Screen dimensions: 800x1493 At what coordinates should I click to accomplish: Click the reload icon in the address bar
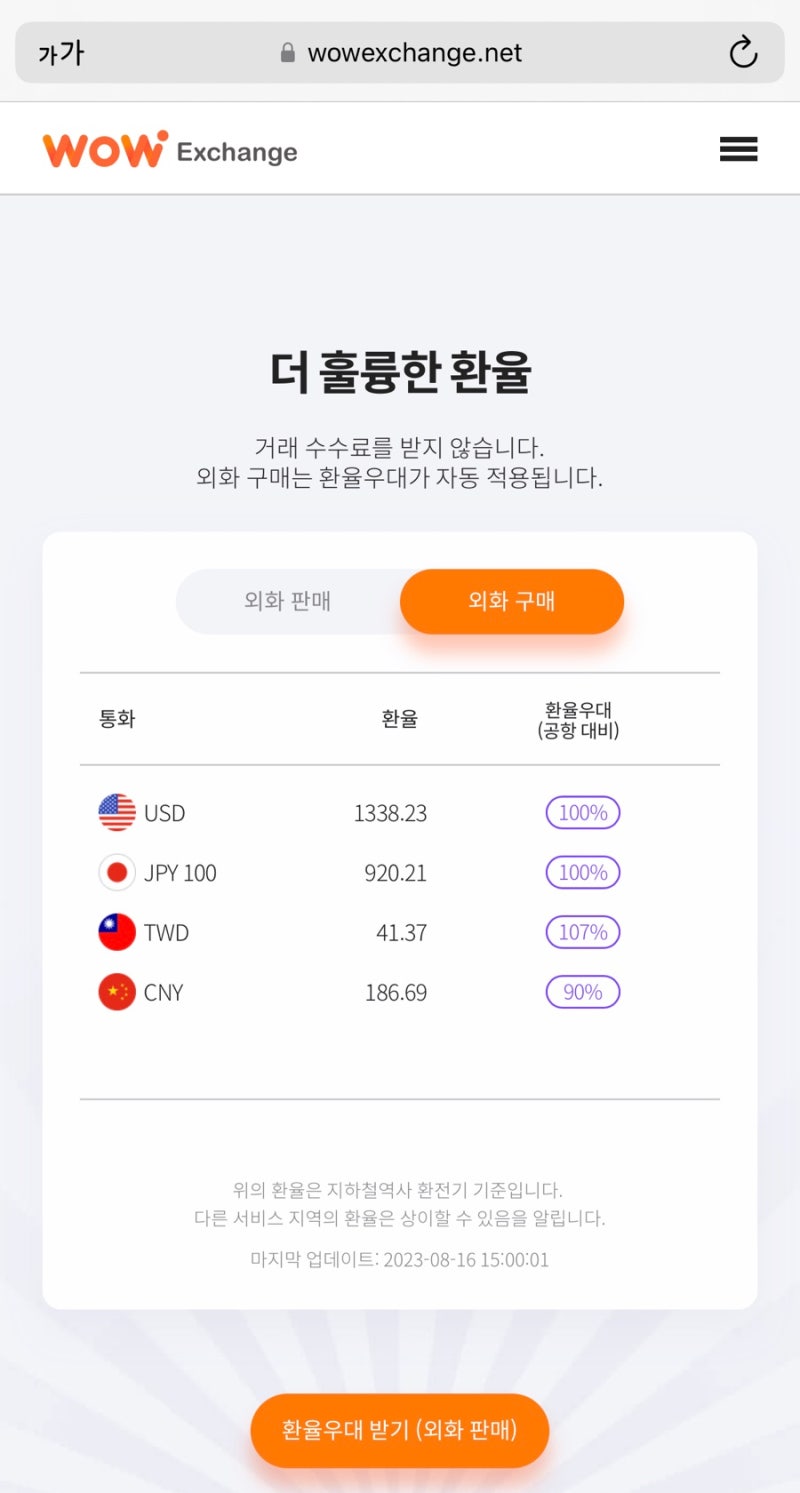click(743, 52)
